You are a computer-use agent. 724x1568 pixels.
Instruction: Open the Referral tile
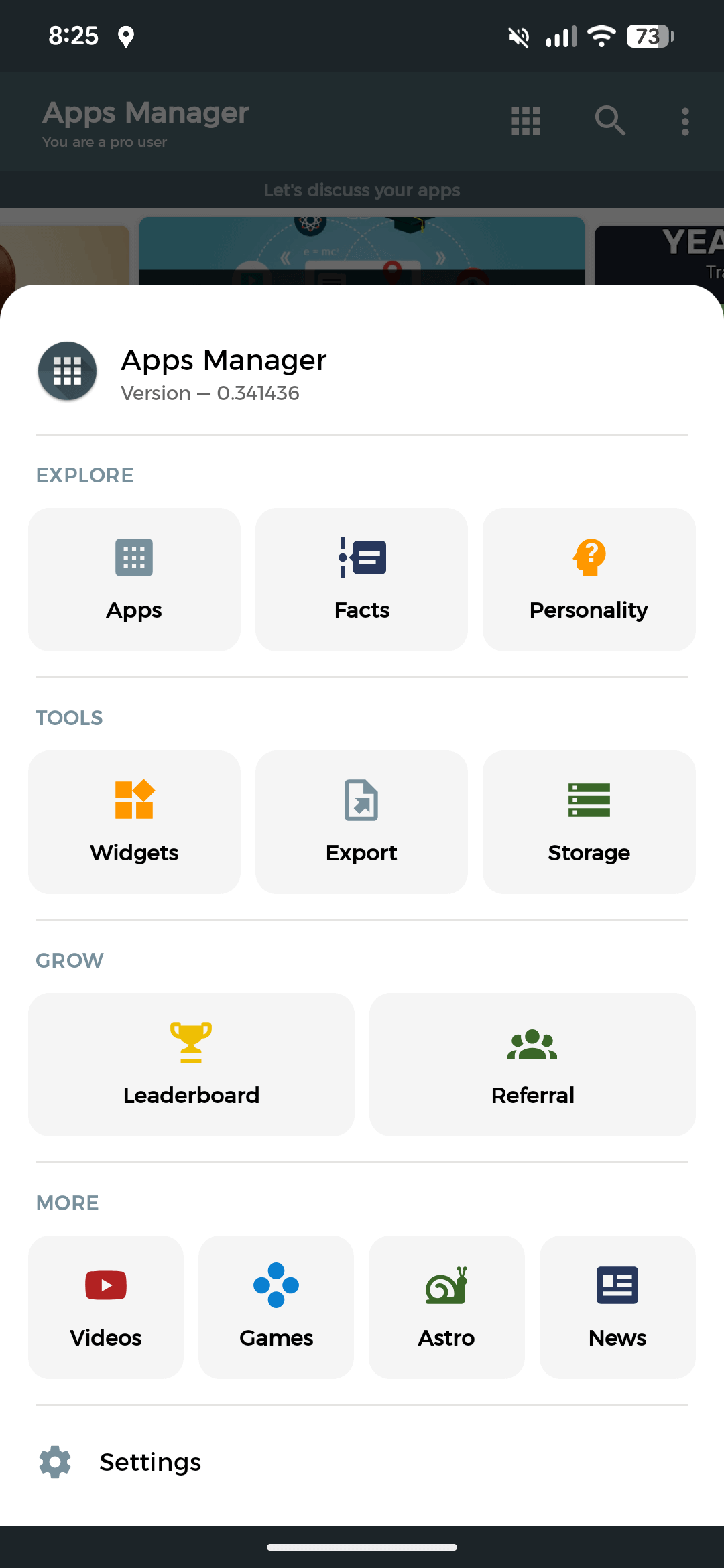pyautogui.click(x=532, y=1065)
